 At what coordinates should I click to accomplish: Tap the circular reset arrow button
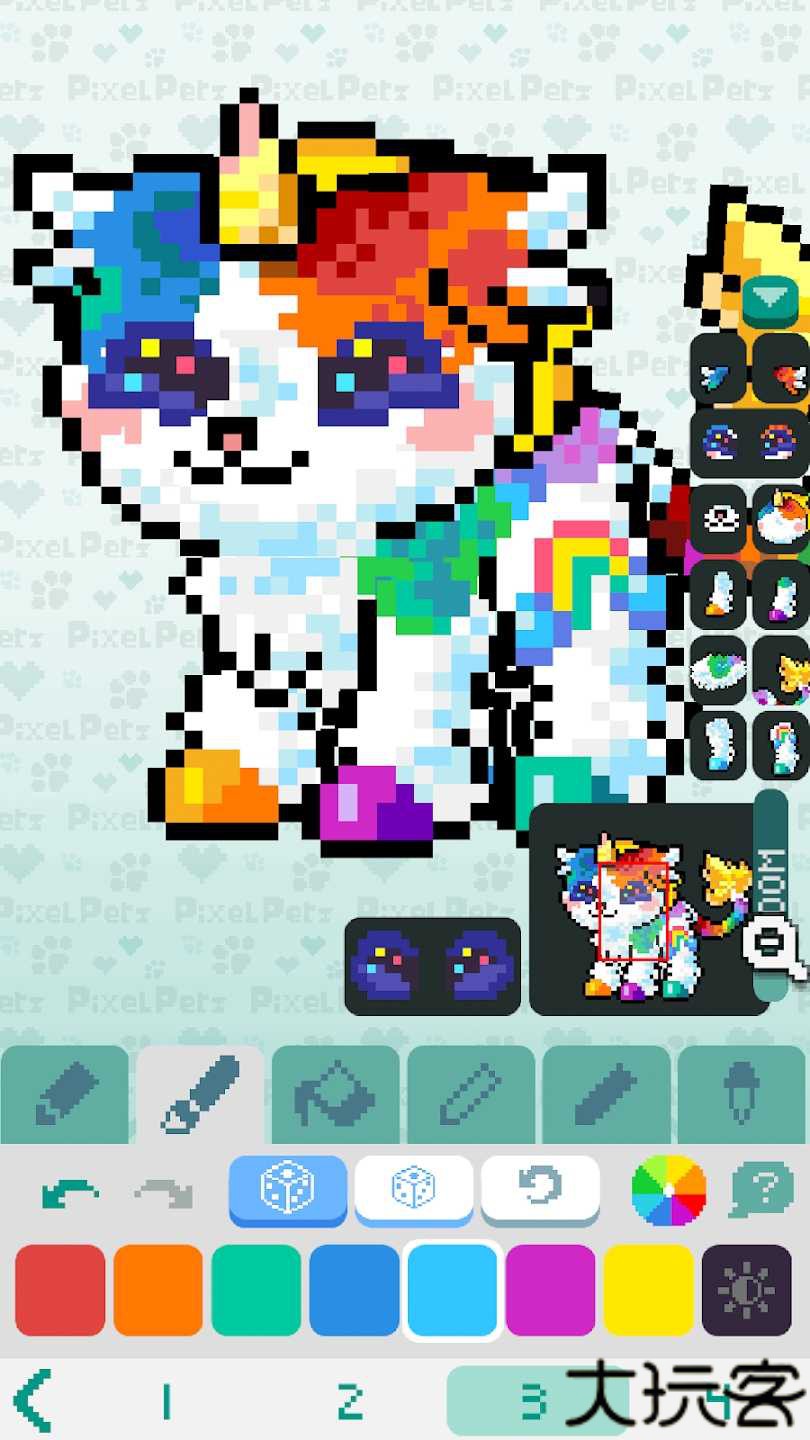pos(540,1188)
